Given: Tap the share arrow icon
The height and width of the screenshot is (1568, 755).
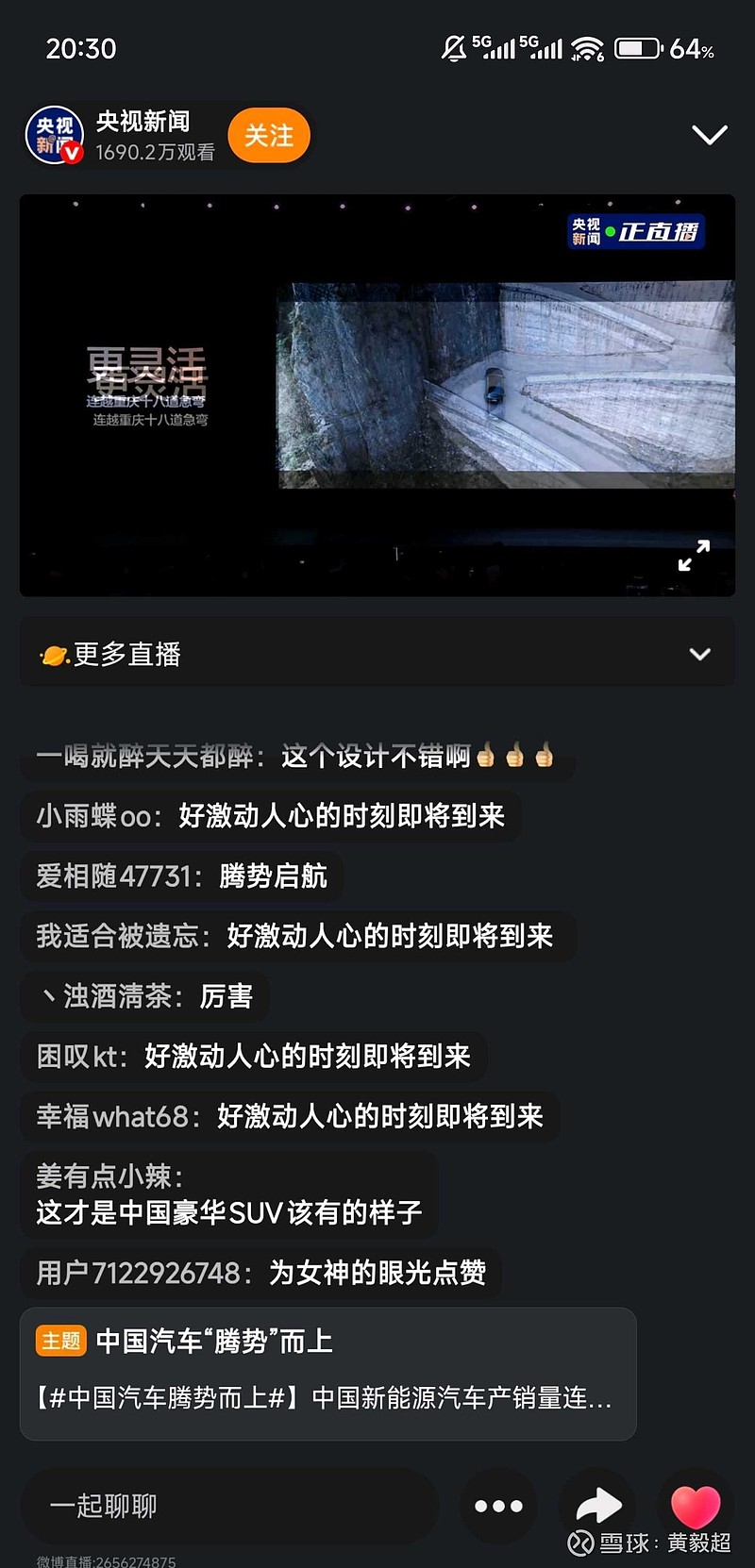Looking at the screenshot, I should (x=597, y=1505).
